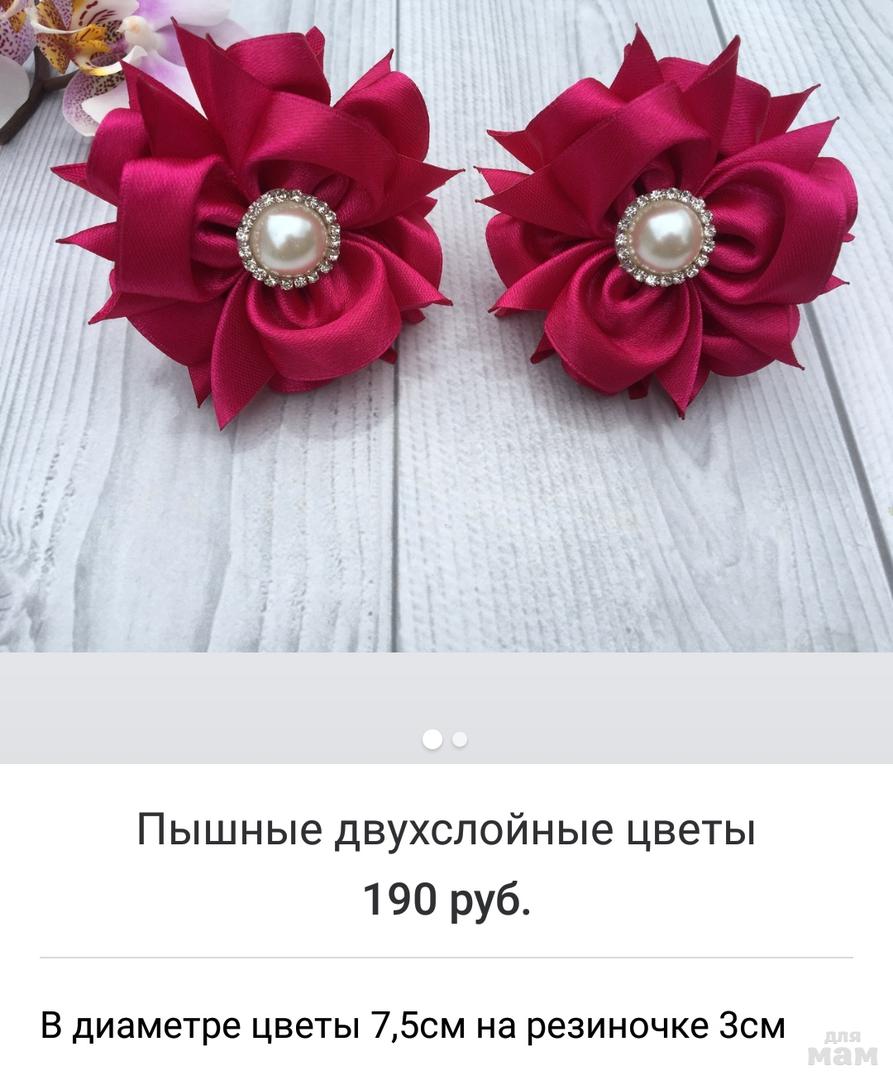
Task: Open the pink satin flowers product photo
Action: click(x=446, y=325)
